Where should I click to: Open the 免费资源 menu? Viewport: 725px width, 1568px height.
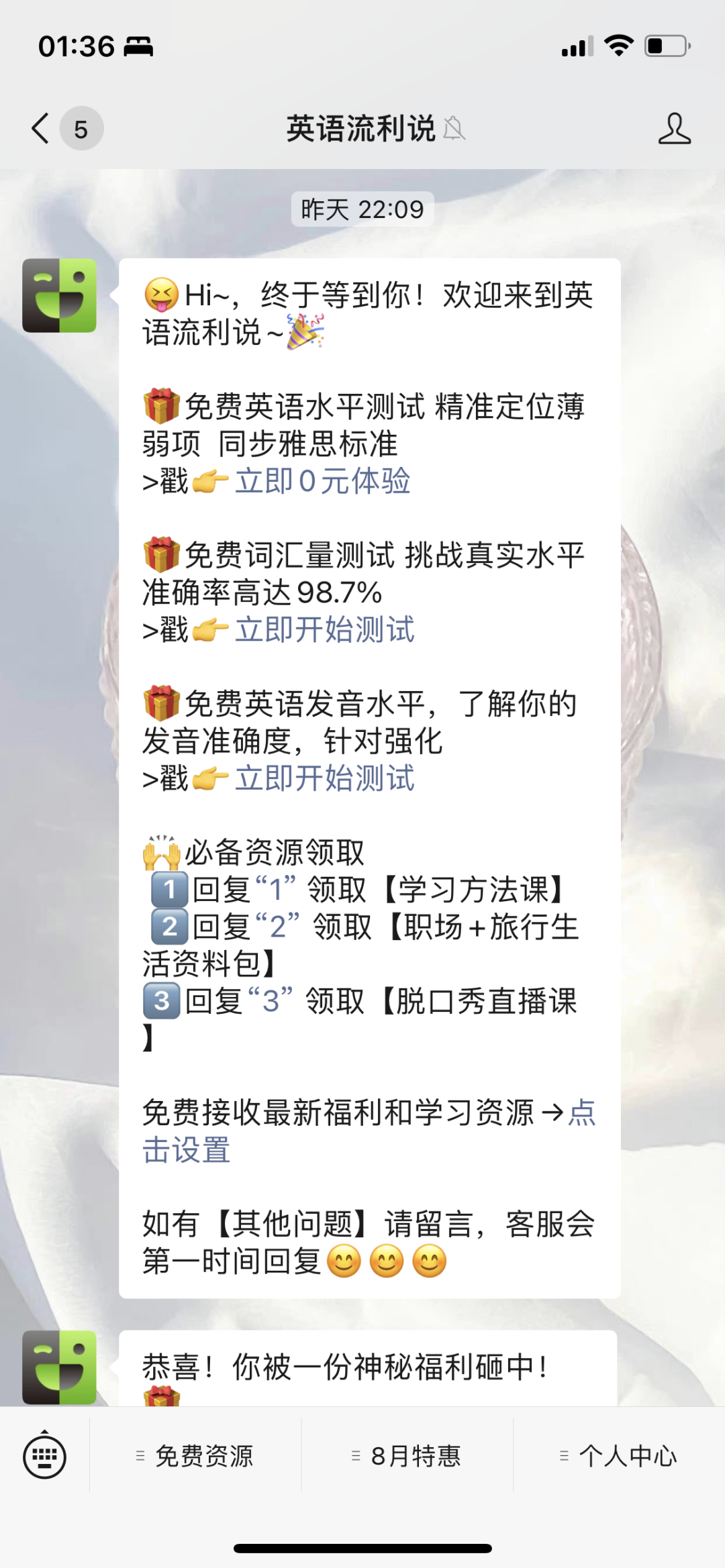(x=195, y=1456)
